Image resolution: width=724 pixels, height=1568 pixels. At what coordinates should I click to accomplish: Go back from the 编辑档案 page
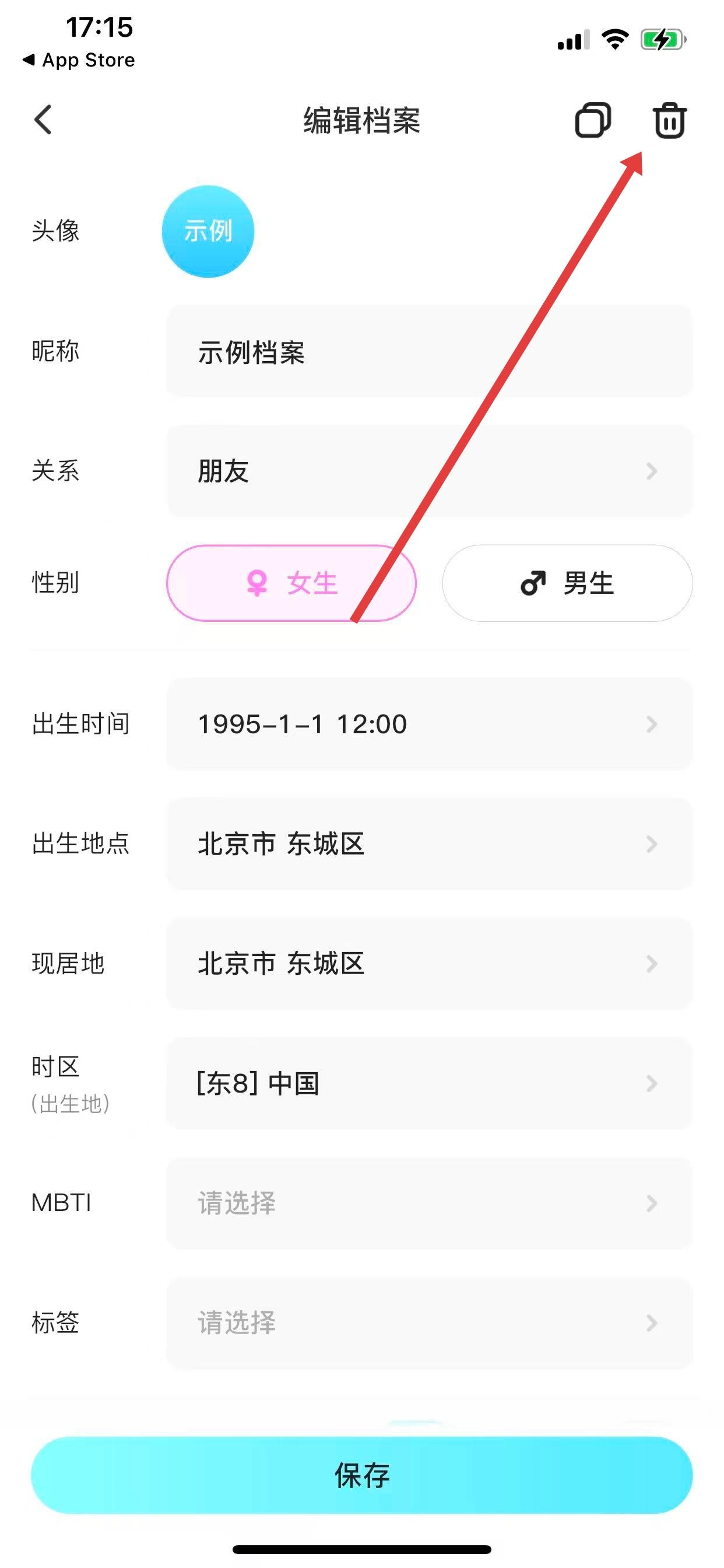click(43, 120)
